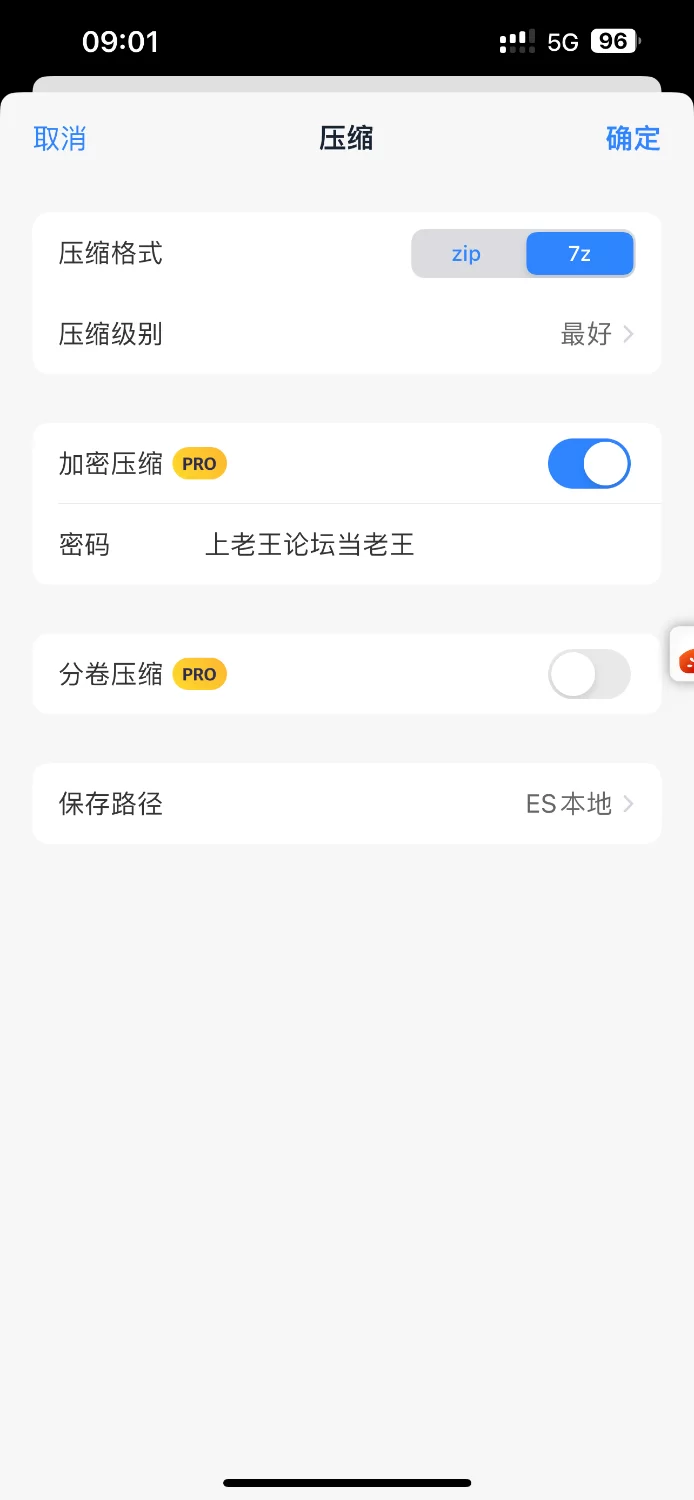Confirm compression with 确定
Image resolution: width=694 pixels, height=1500 pixels.
coord(633,138)
